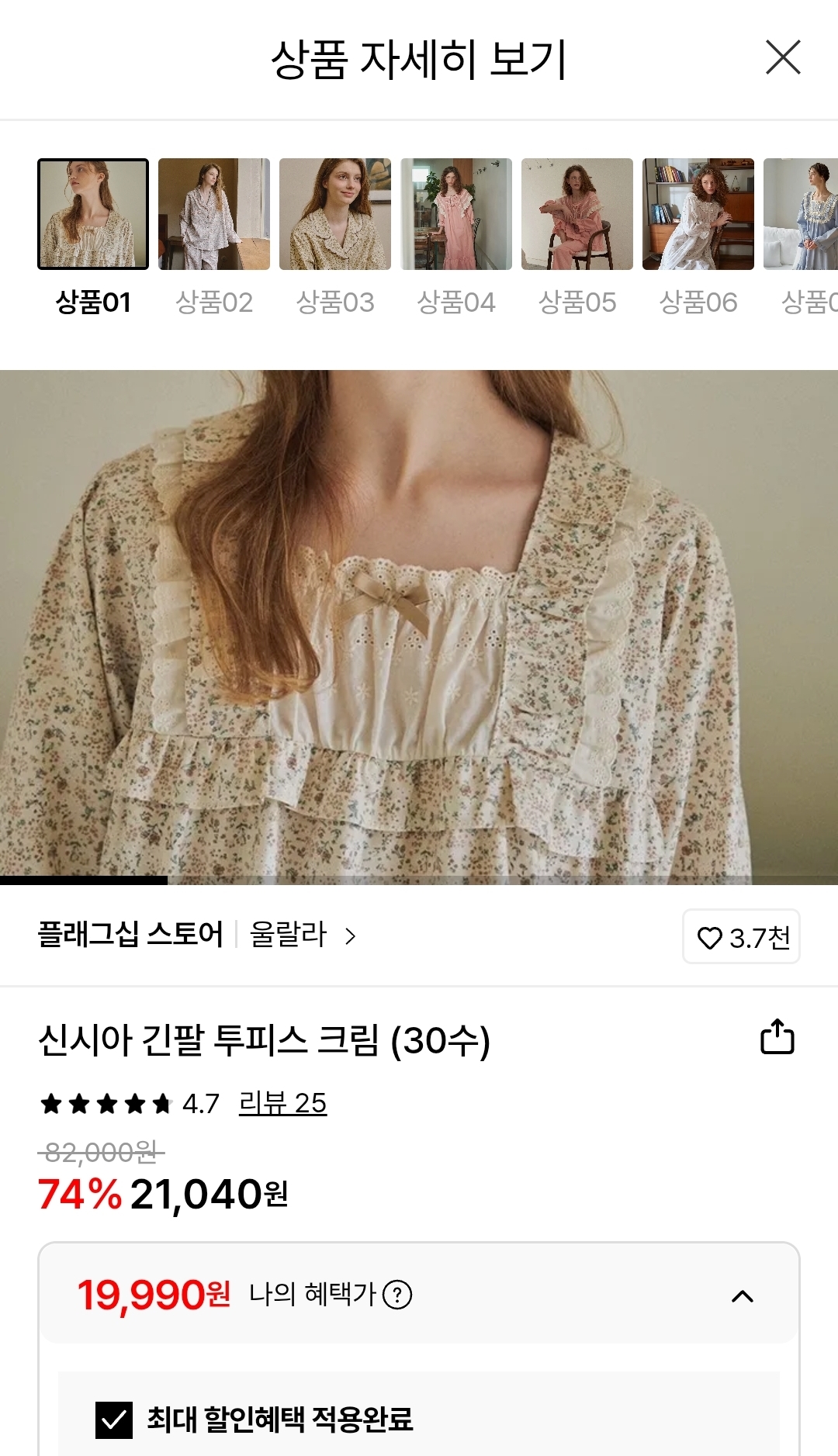Collapse the 나의 혜택가 section

pos(743,1295)
